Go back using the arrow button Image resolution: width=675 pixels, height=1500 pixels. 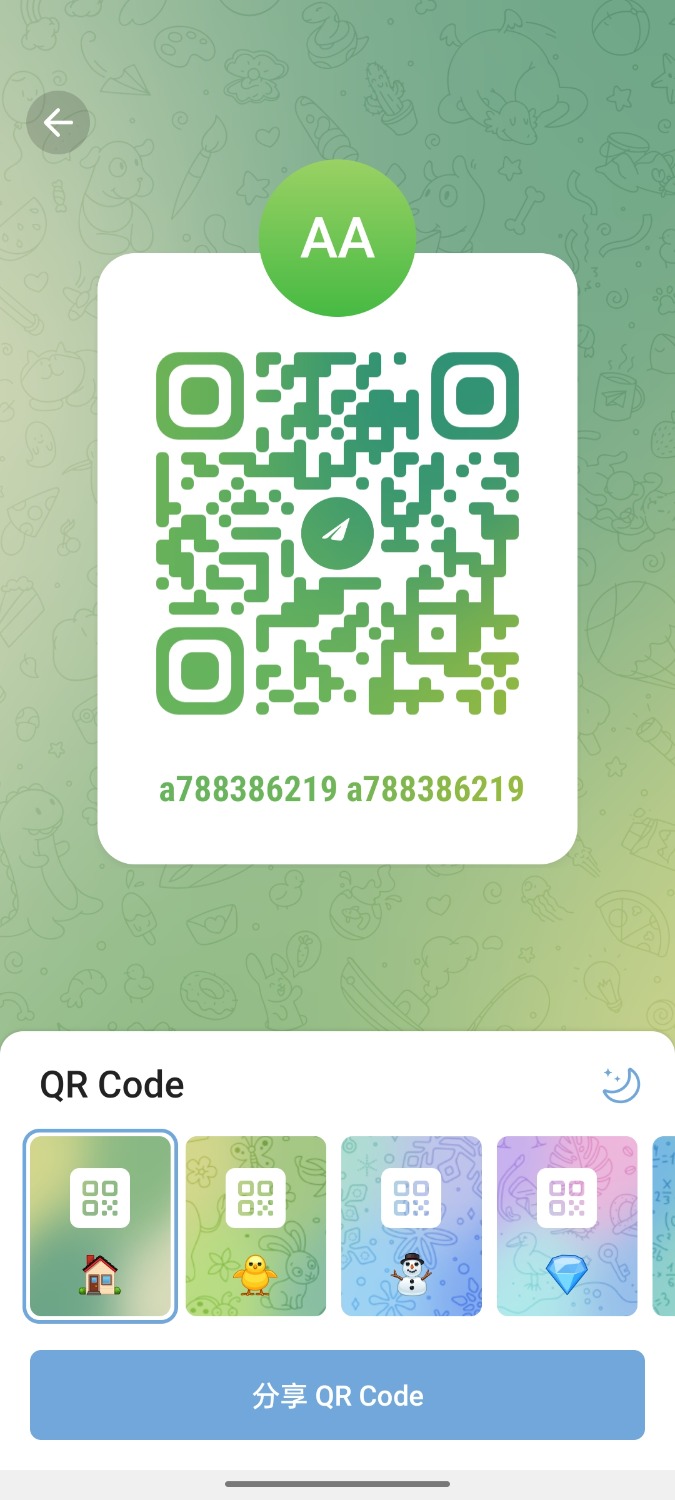[x=58, y=123]
